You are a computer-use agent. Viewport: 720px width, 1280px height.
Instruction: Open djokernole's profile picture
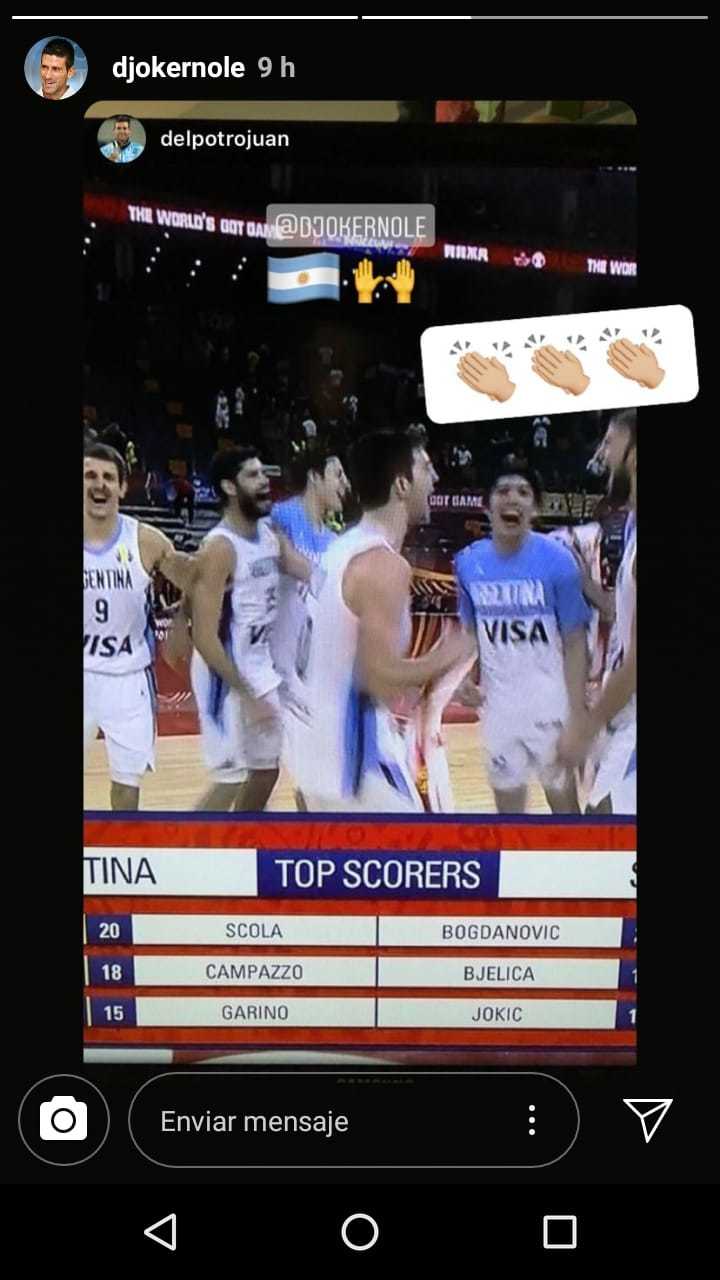click(x=56, y=68)
